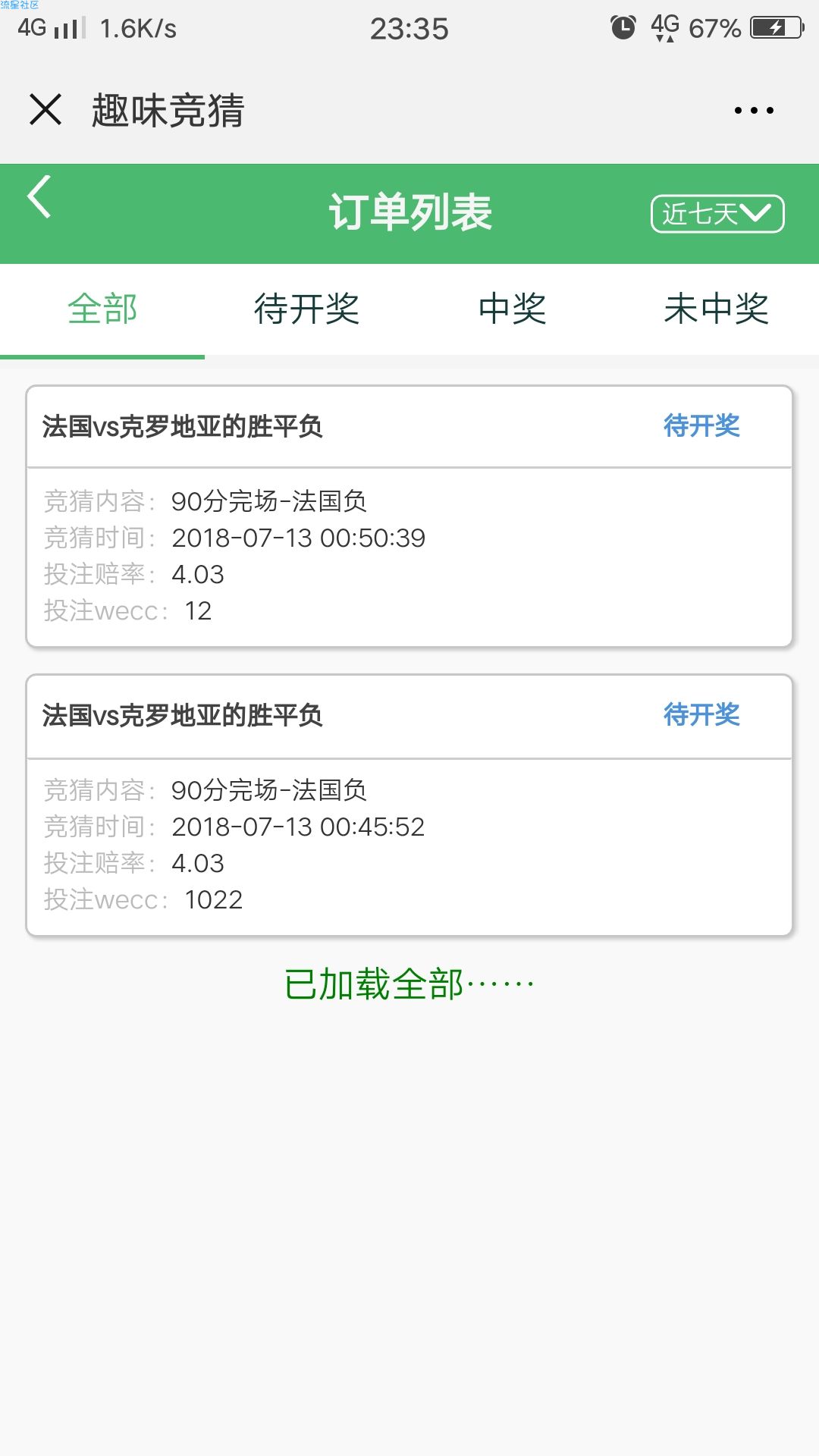Viewport: 819px width, 1456px height.
Task: Select the 未中奖 tab
Action: tap(717, 309)
